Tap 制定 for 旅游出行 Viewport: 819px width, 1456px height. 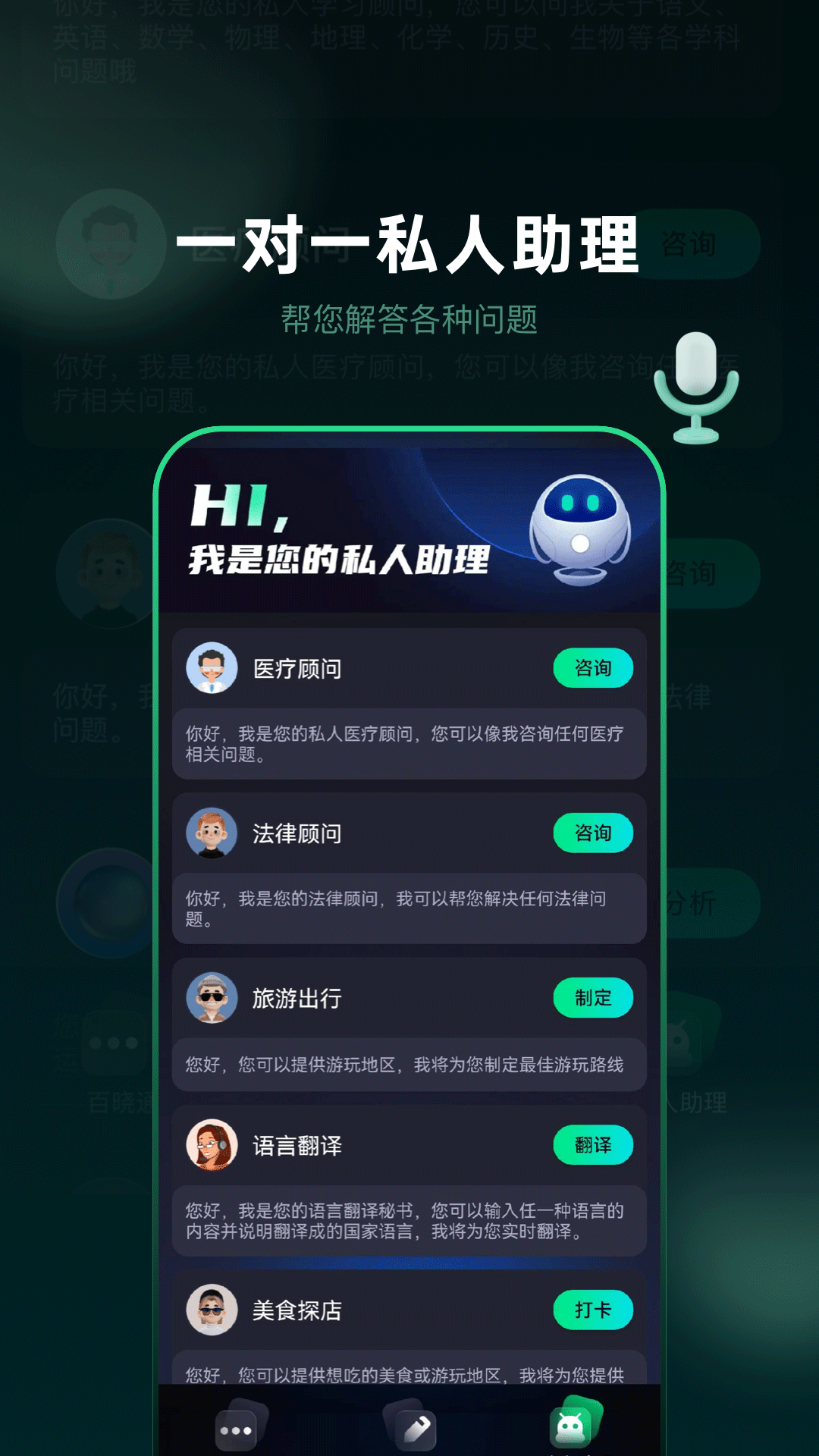594,998
